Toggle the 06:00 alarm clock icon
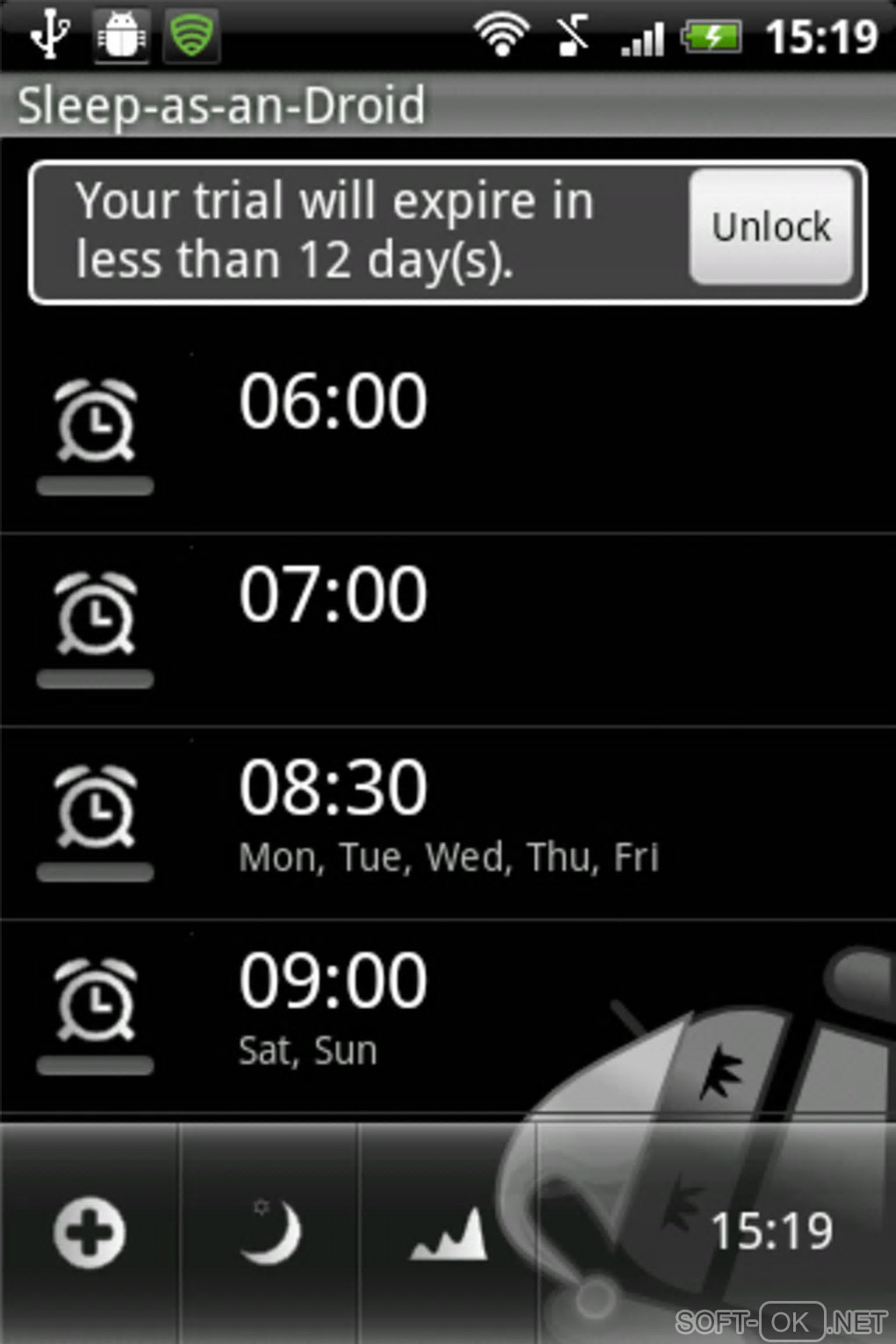Image resolution: width=896 pixels, height=1344 pixels. pyautogui.click(x=95, y=430)
